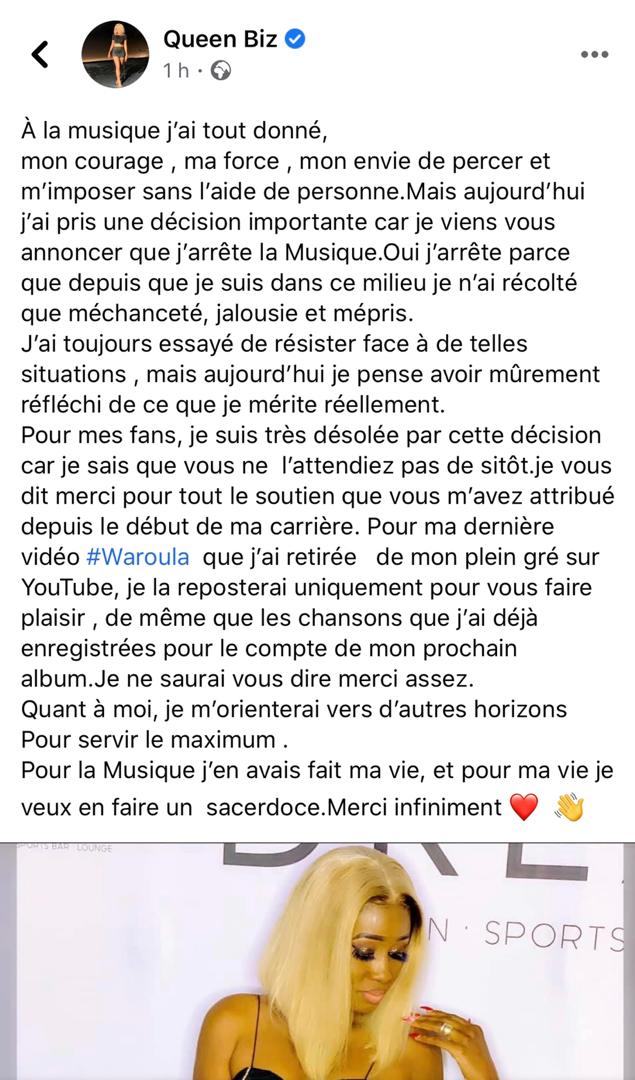Open the attached photo of the post

pos(317,960)
